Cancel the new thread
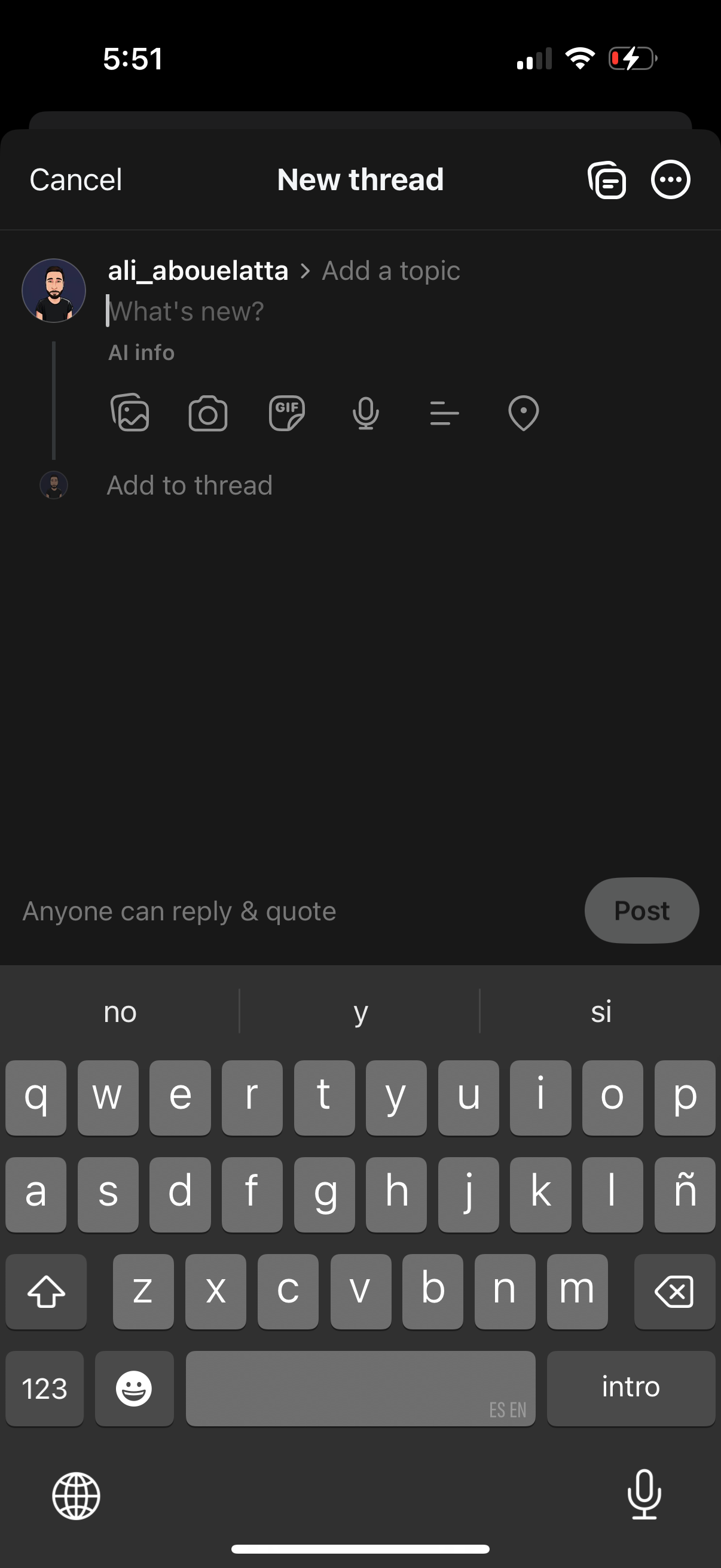Viewport: 721px width, 1568px height. coord(75,179)
